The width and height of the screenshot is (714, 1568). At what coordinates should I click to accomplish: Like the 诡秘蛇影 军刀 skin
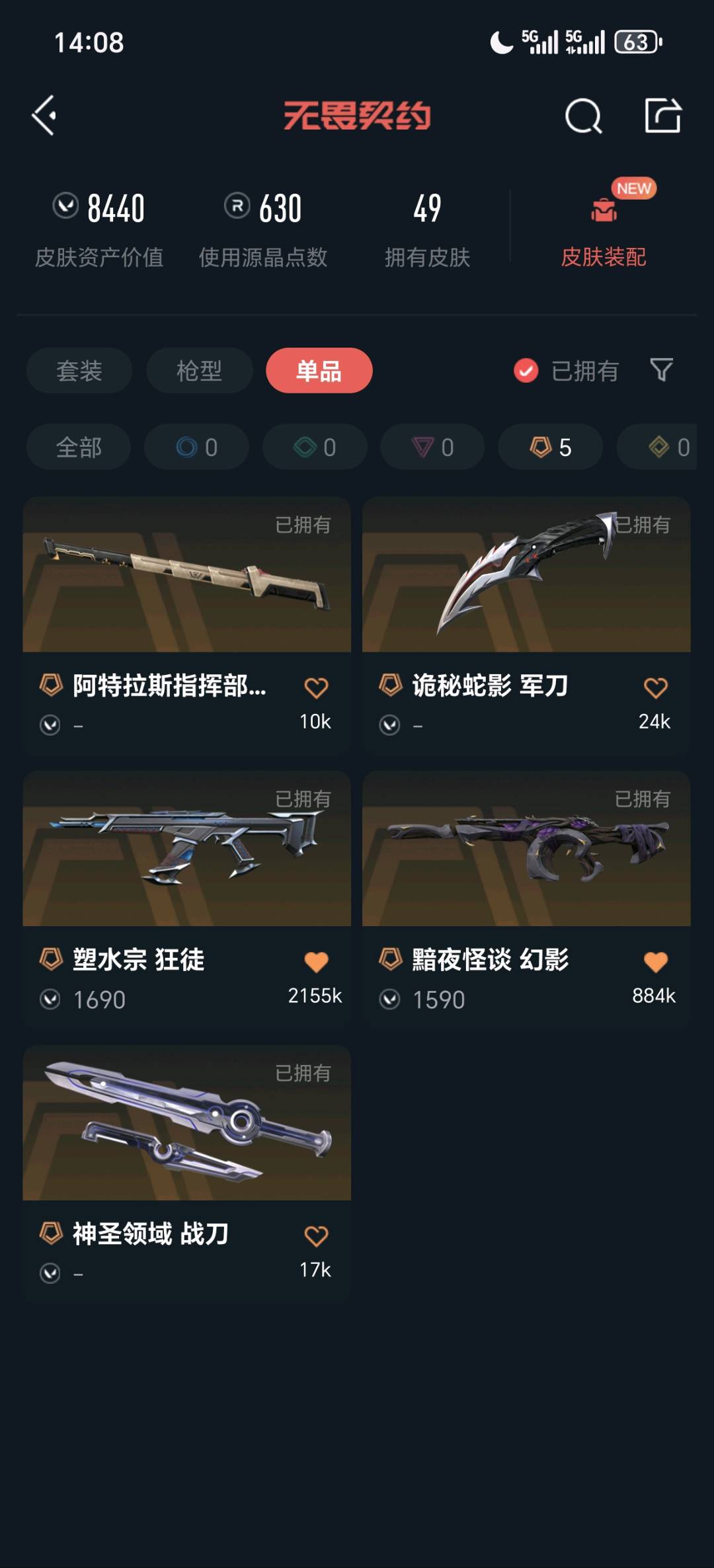click(655, 688)
